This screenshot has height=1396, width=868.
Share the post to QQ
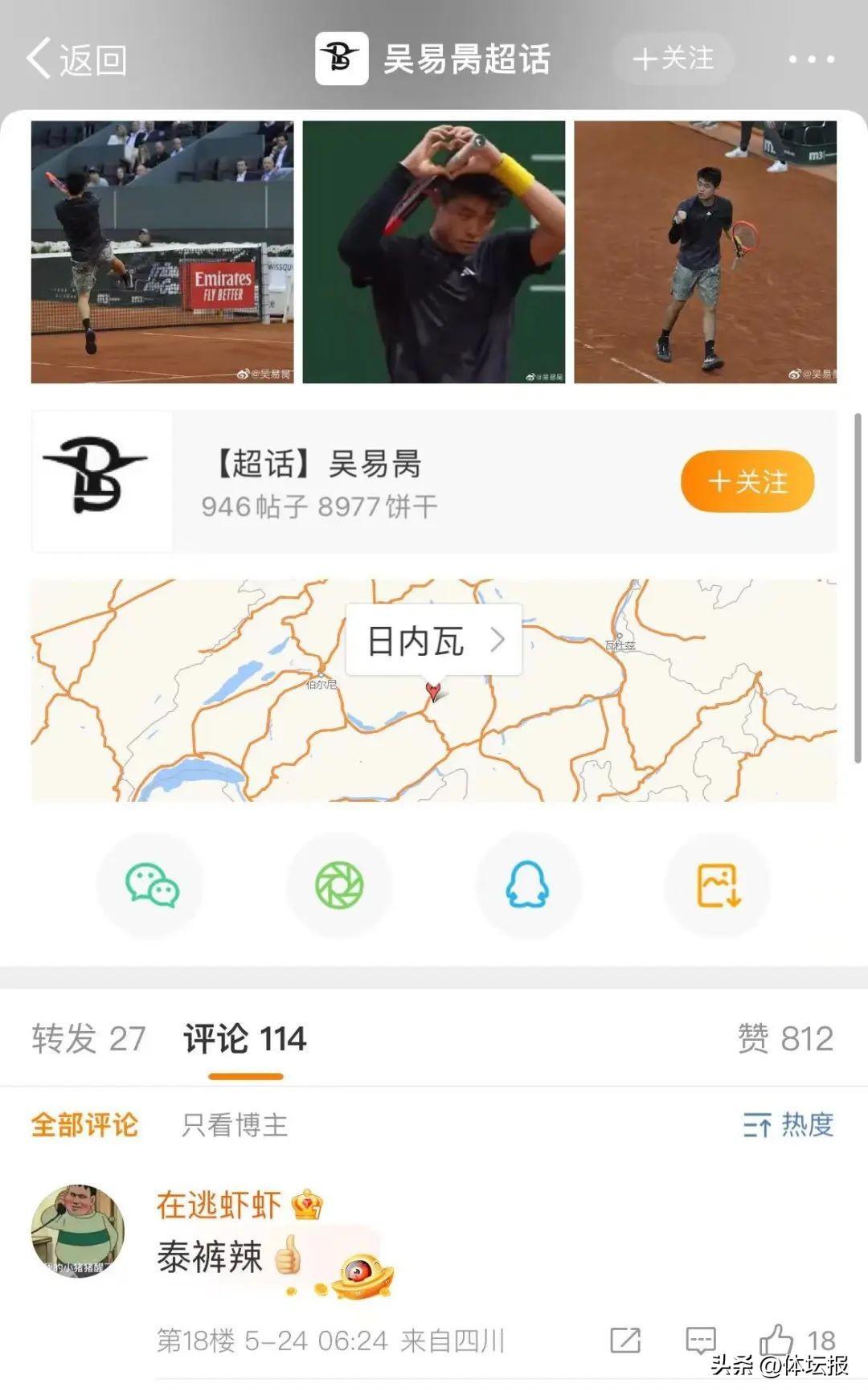click(x=528, y=885)
